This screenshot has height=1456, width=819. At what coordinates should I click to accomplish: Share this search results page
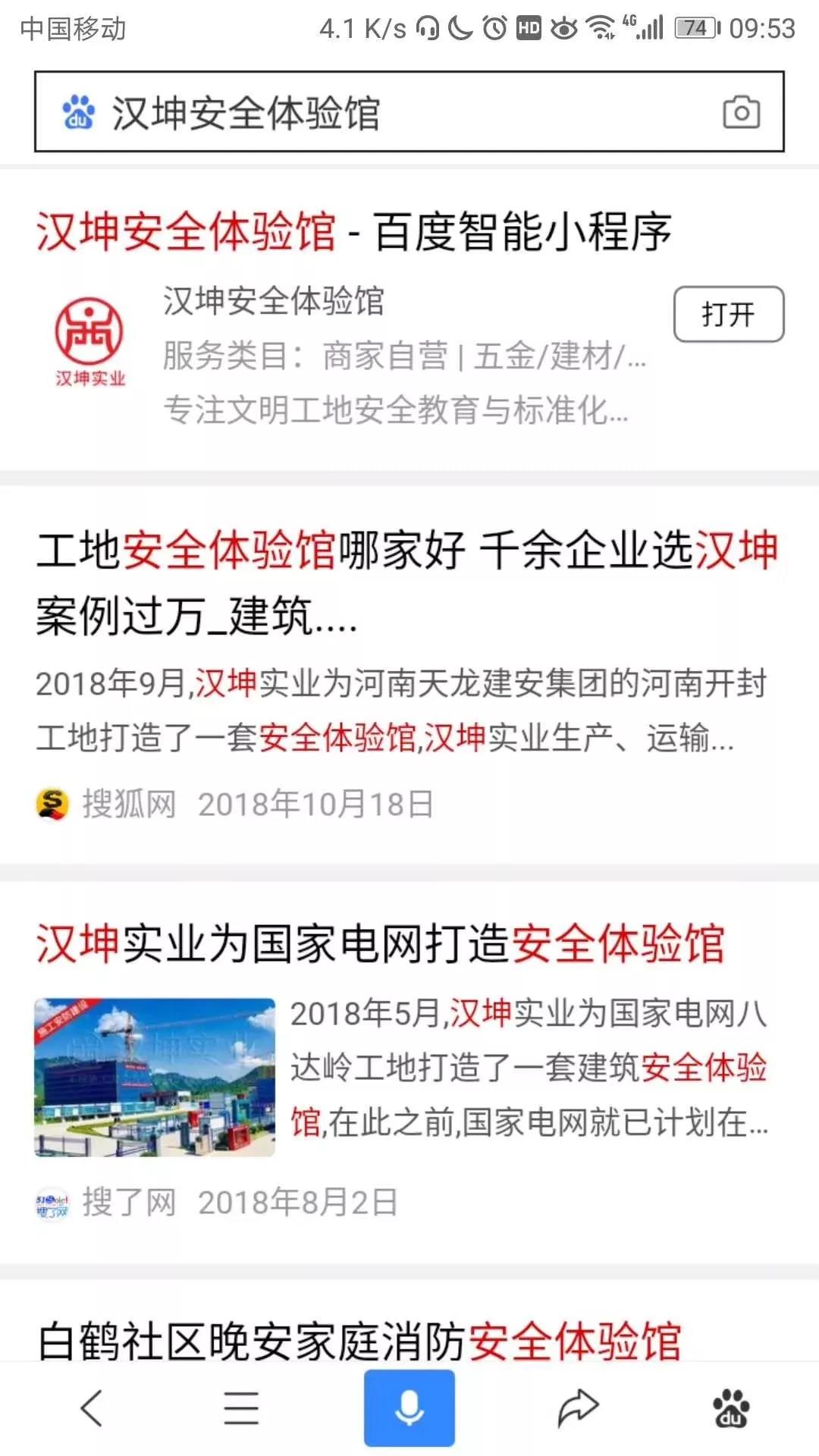click(578, 1409)
